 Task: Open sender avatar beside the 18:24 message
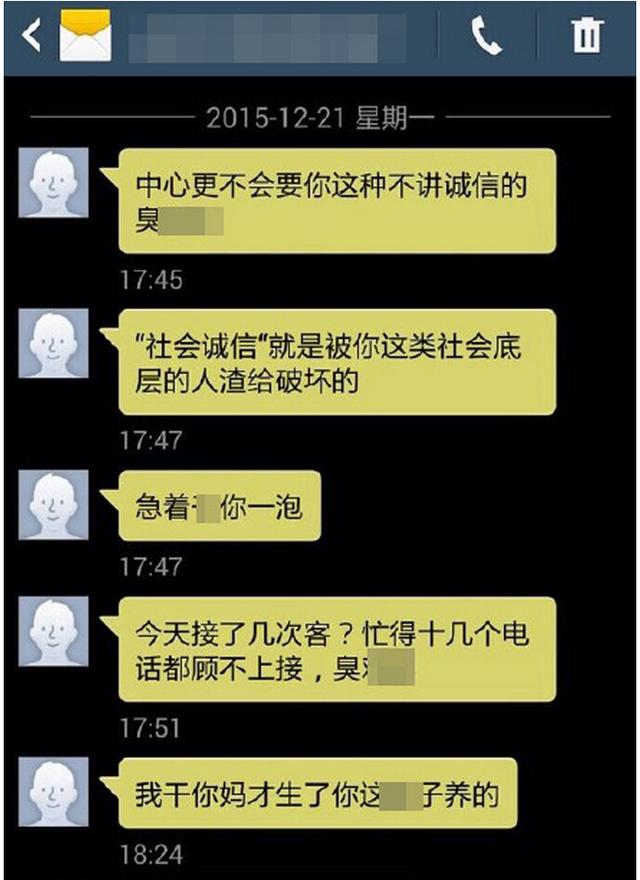(x=54, y=791)
